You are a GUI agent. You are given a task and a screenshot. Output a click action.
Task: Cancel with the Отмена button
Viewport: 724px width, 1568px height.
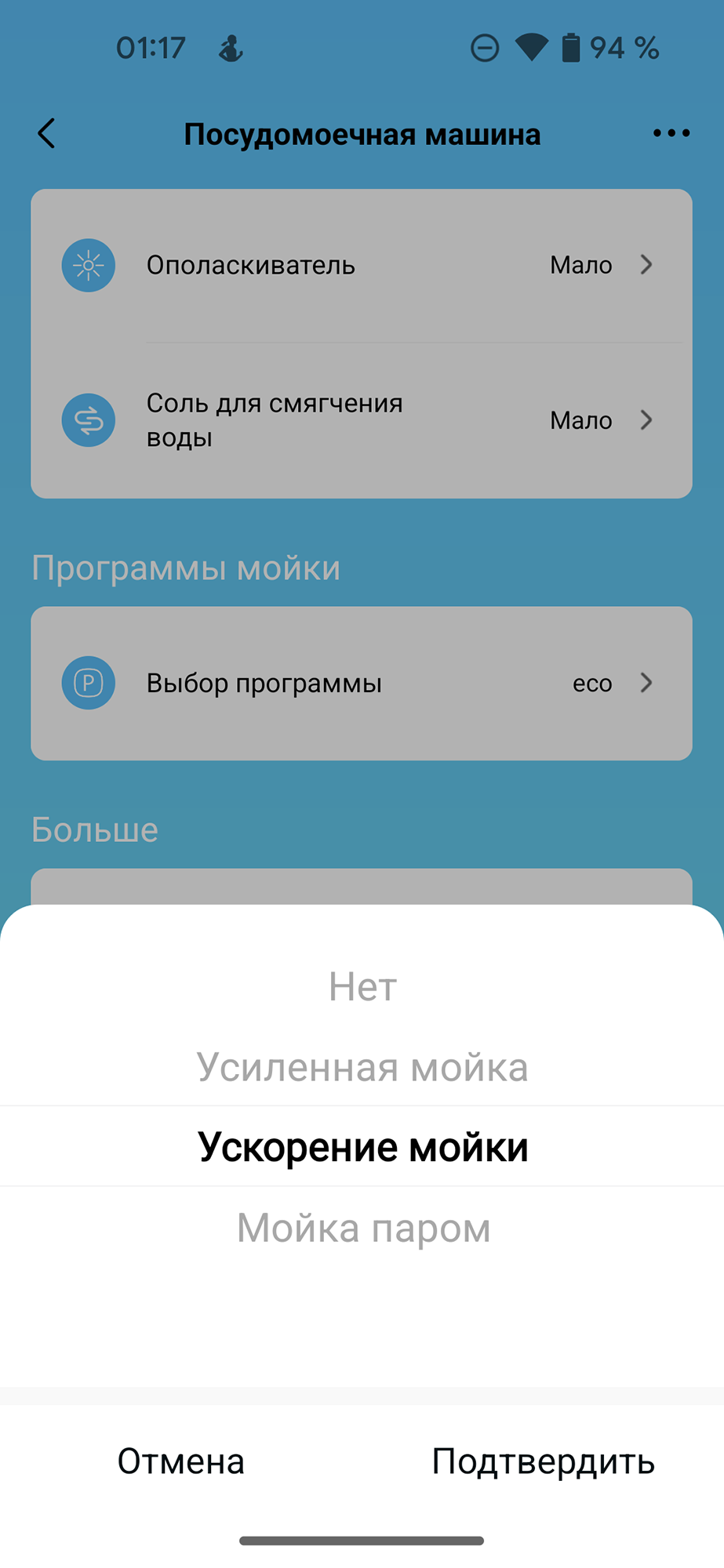pos(181,1461)
